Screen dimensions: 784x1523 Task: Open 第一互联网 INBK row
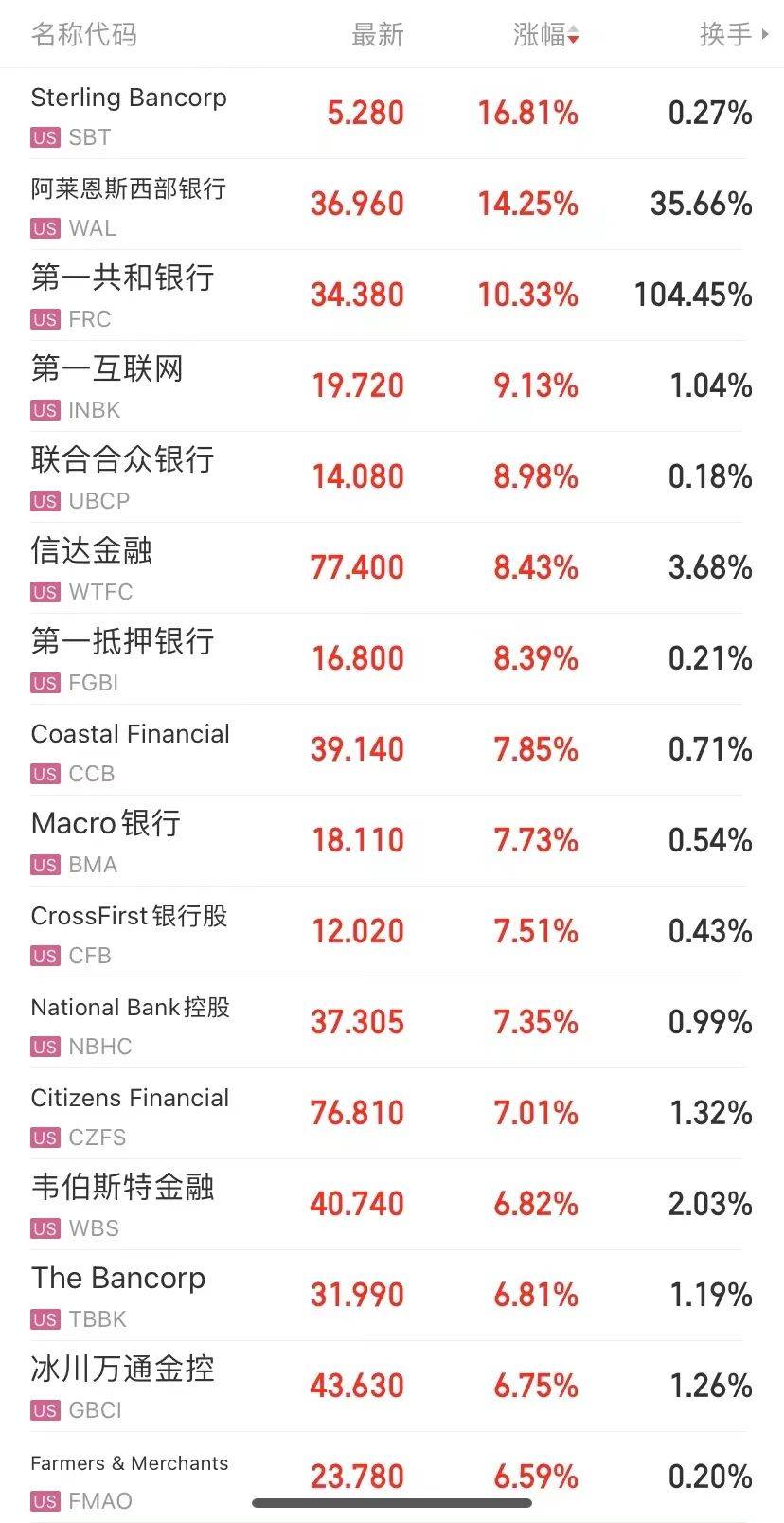pos(392,386)
